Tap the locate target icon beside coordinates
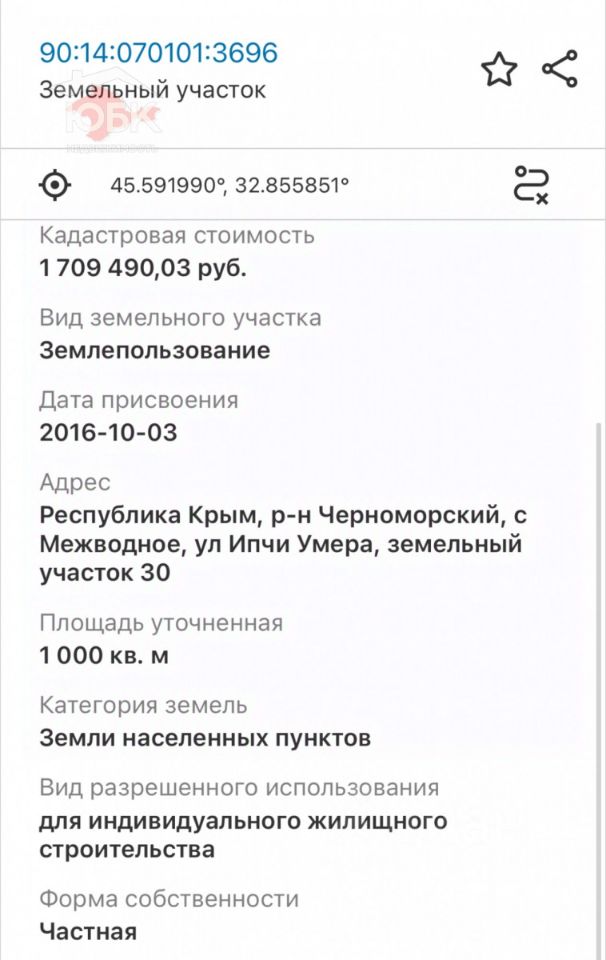Image resolution: width=606 pixels, height=960 pixels. coord(56,185)
